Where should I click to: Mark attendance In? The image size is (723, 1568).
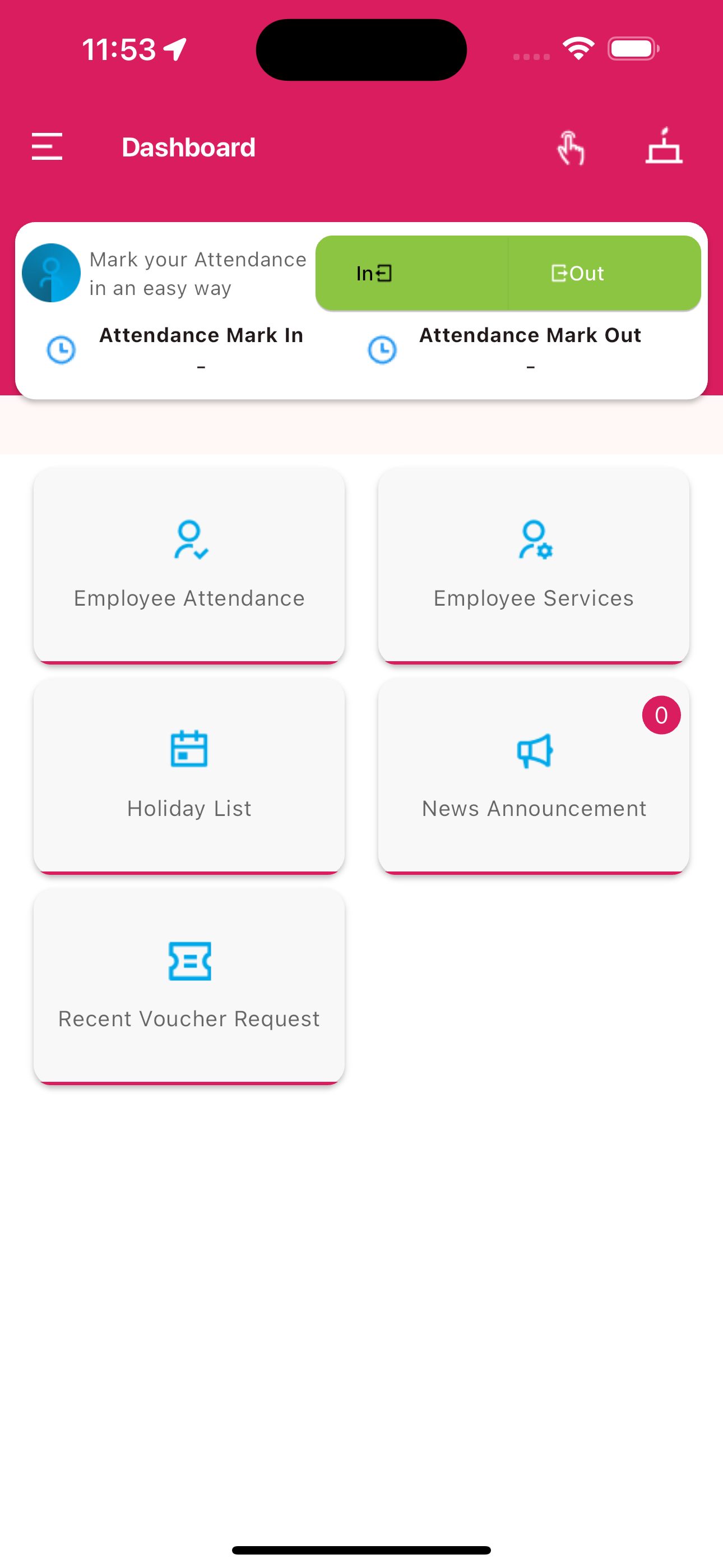click(x=411, y=273)
